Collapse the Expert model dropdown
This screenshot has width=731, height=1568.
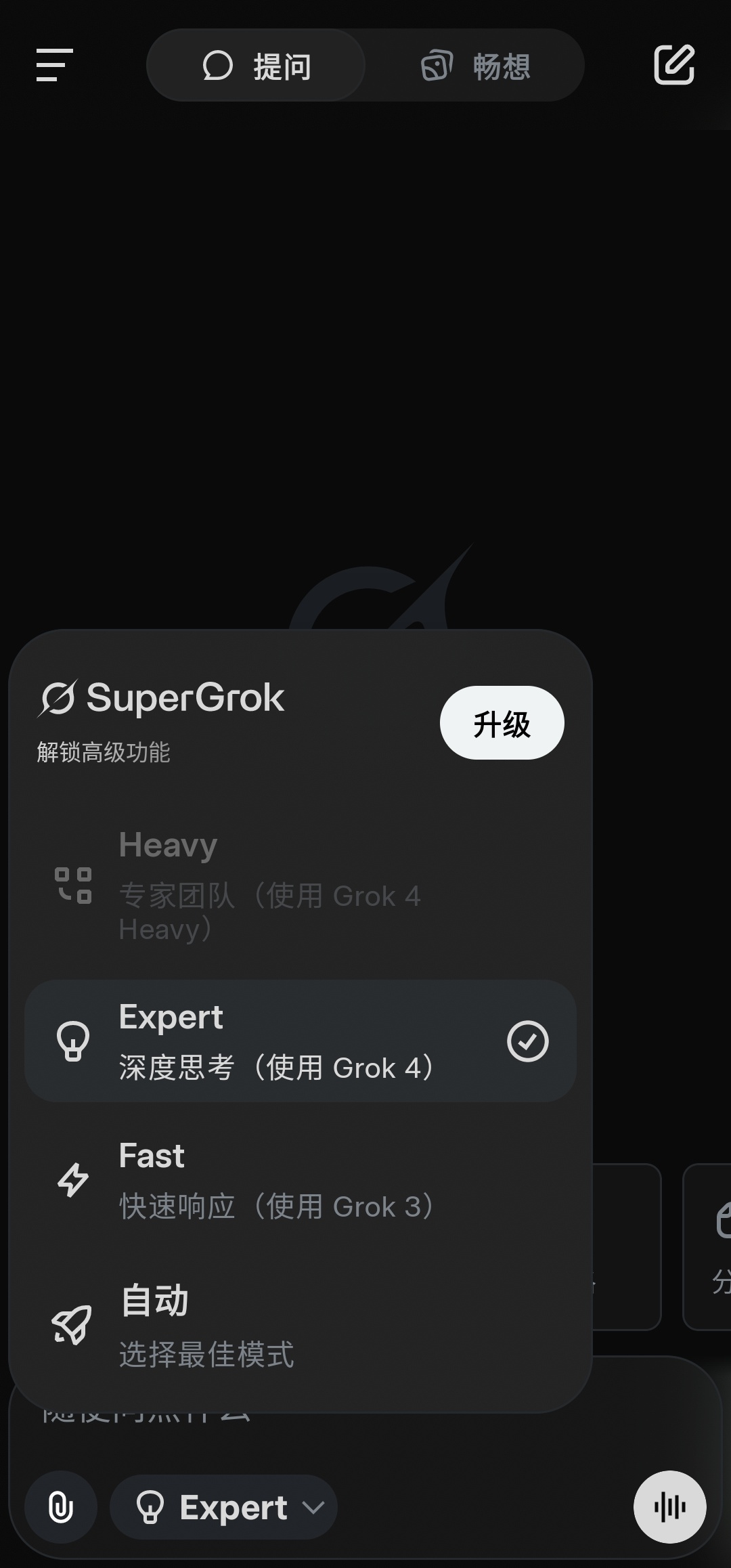(224, 1508)
